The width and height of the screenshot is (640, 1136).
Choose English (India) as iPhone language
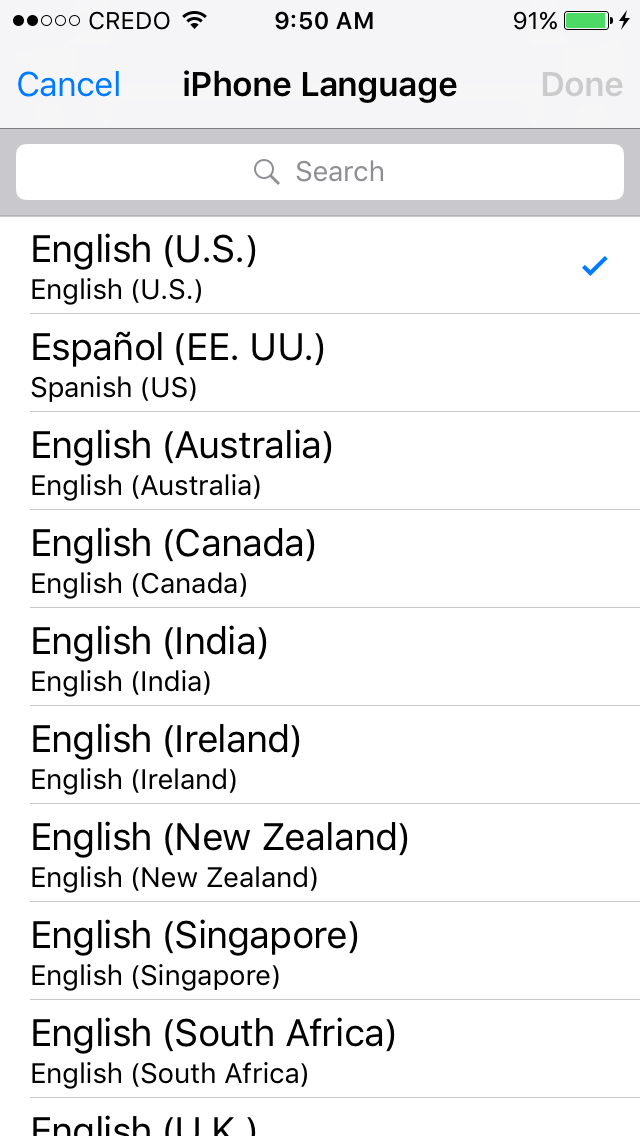(320, 658)
